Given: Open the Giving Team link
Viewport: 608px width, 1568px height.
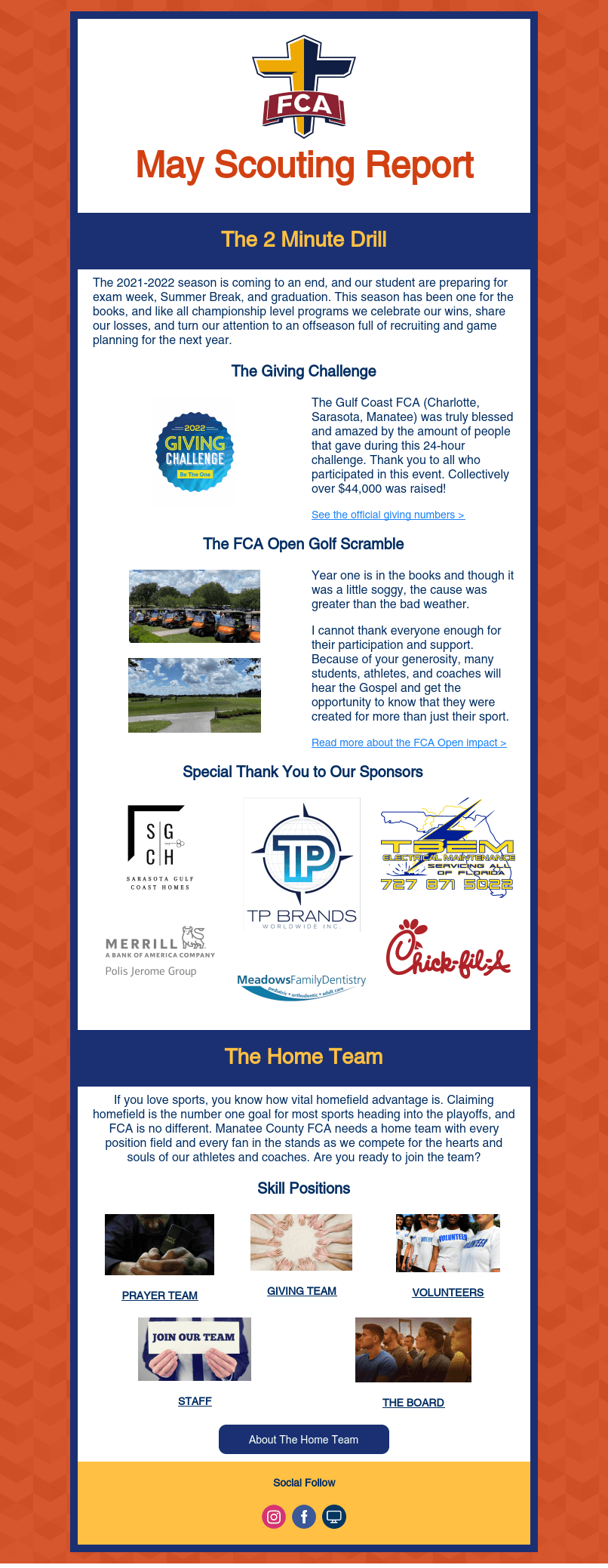Looking at the screenshot, I should (x=302, y=1291).
